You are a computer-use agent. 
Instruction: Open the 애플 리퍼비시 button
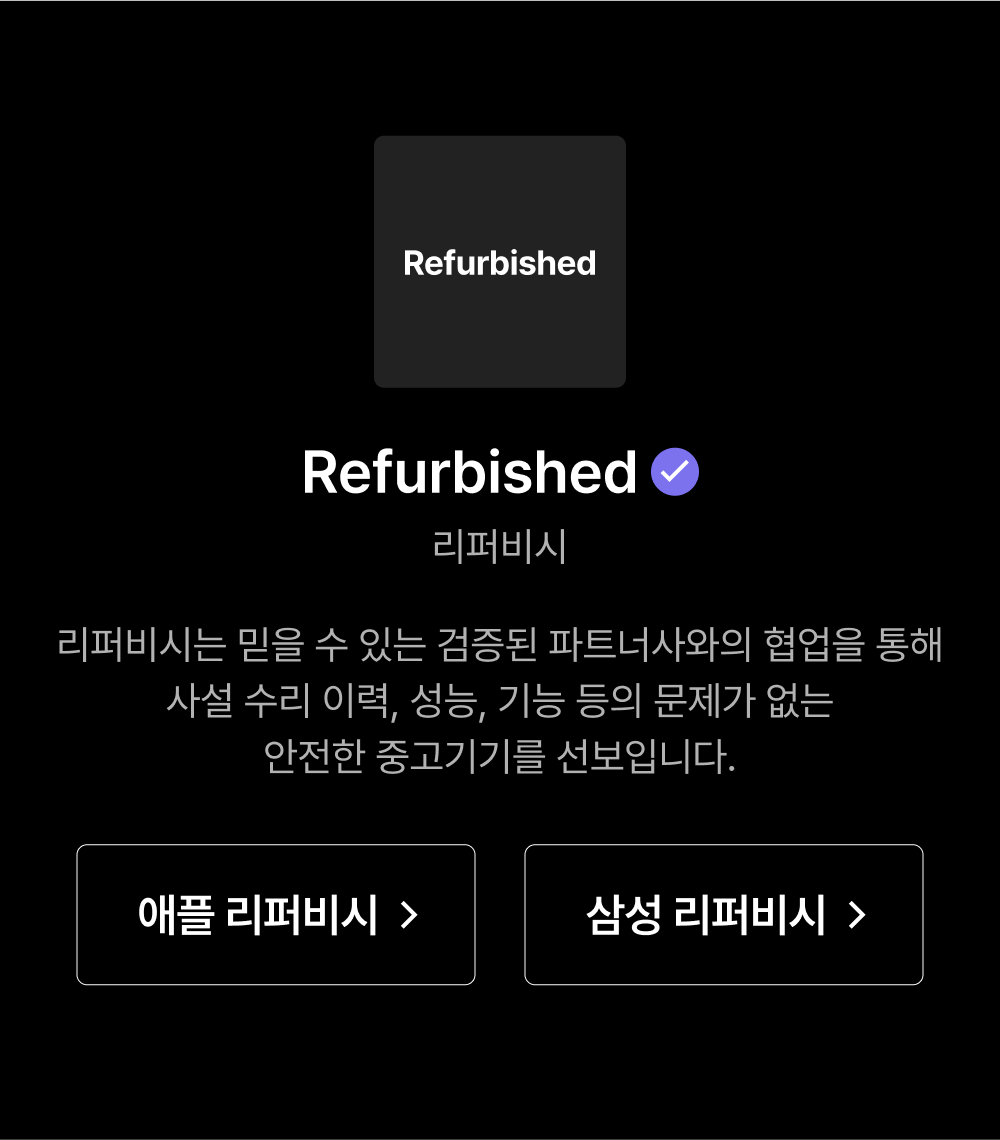276,915
